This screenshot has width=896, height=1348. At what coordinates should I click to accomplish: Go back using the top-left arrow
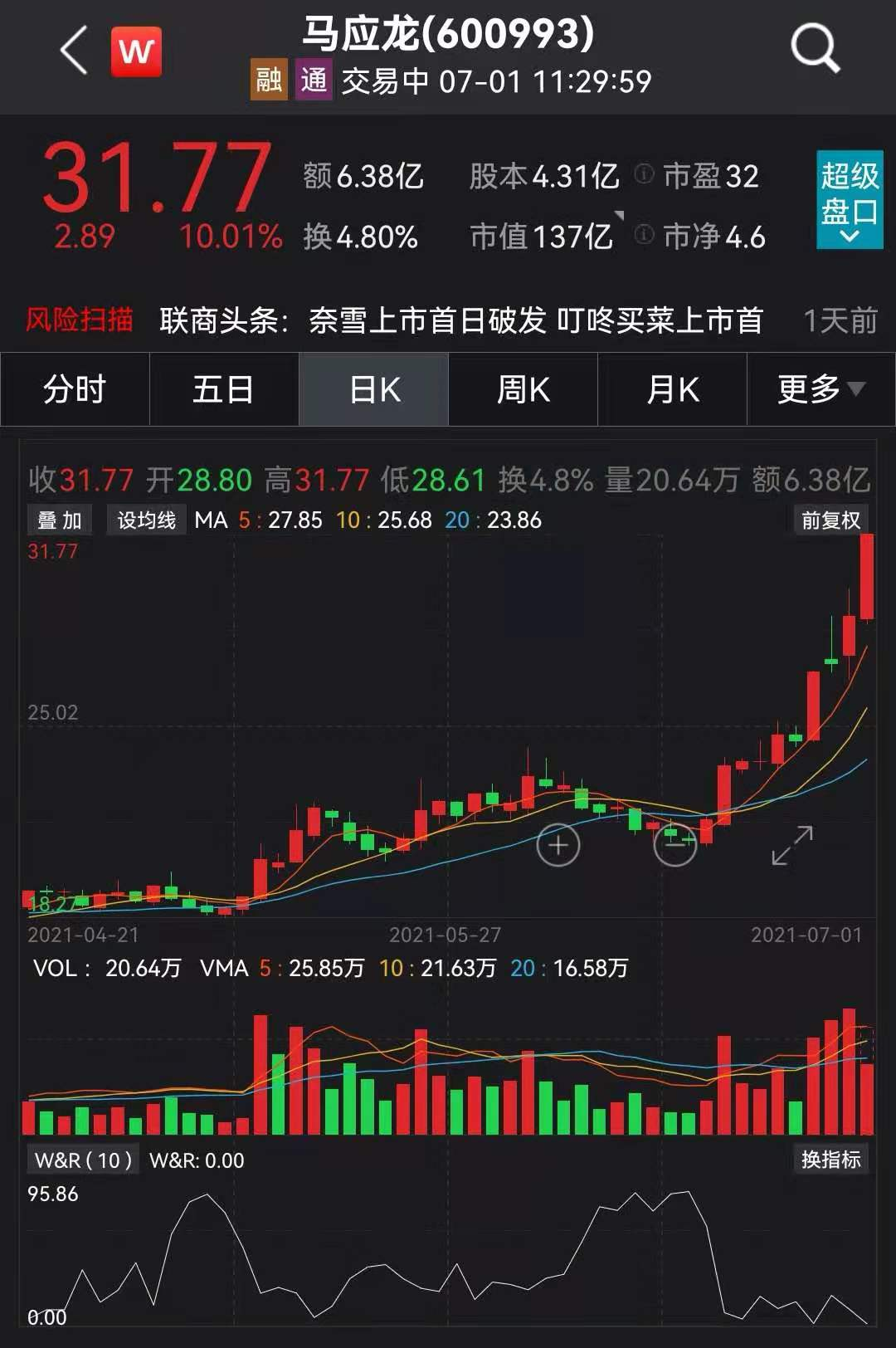coord(74,51)
